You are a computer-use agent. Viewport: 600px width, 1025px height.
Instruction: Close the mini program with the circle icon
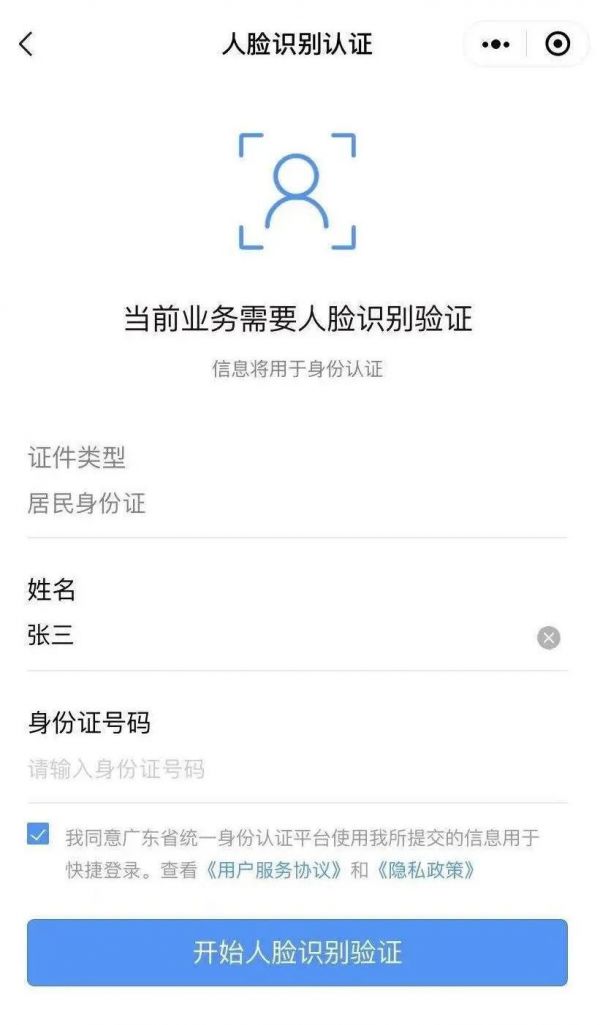pos(558,44)
